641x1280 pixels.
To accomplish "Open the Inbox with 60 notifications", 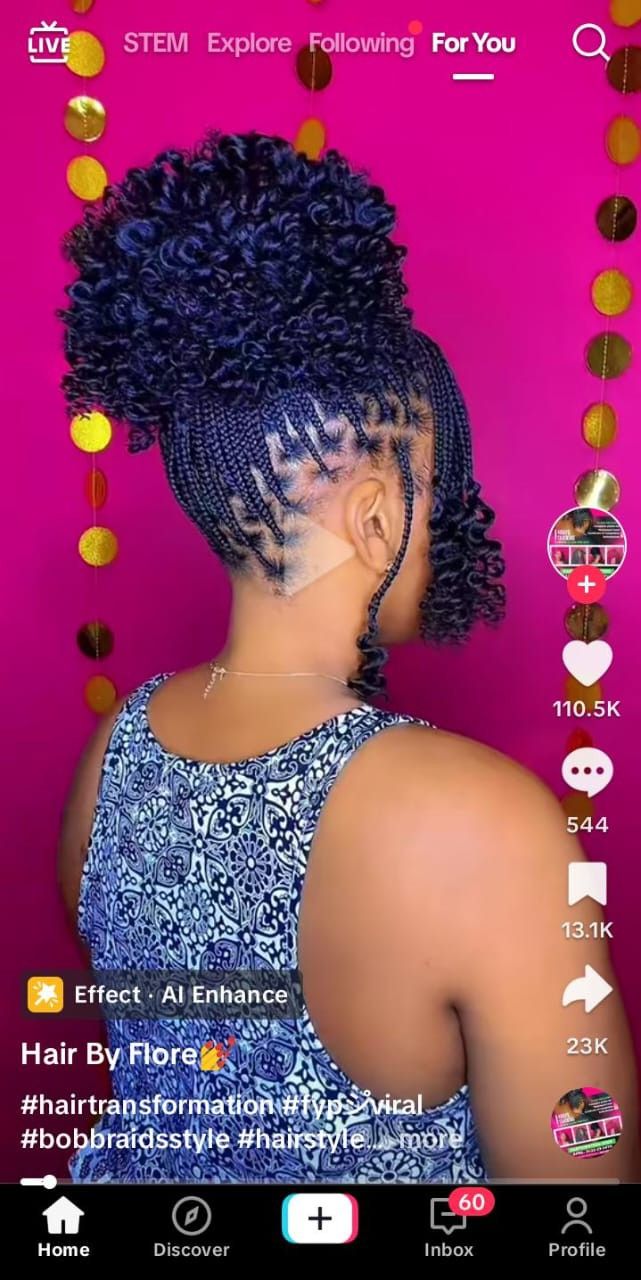I will (448, 1229).
